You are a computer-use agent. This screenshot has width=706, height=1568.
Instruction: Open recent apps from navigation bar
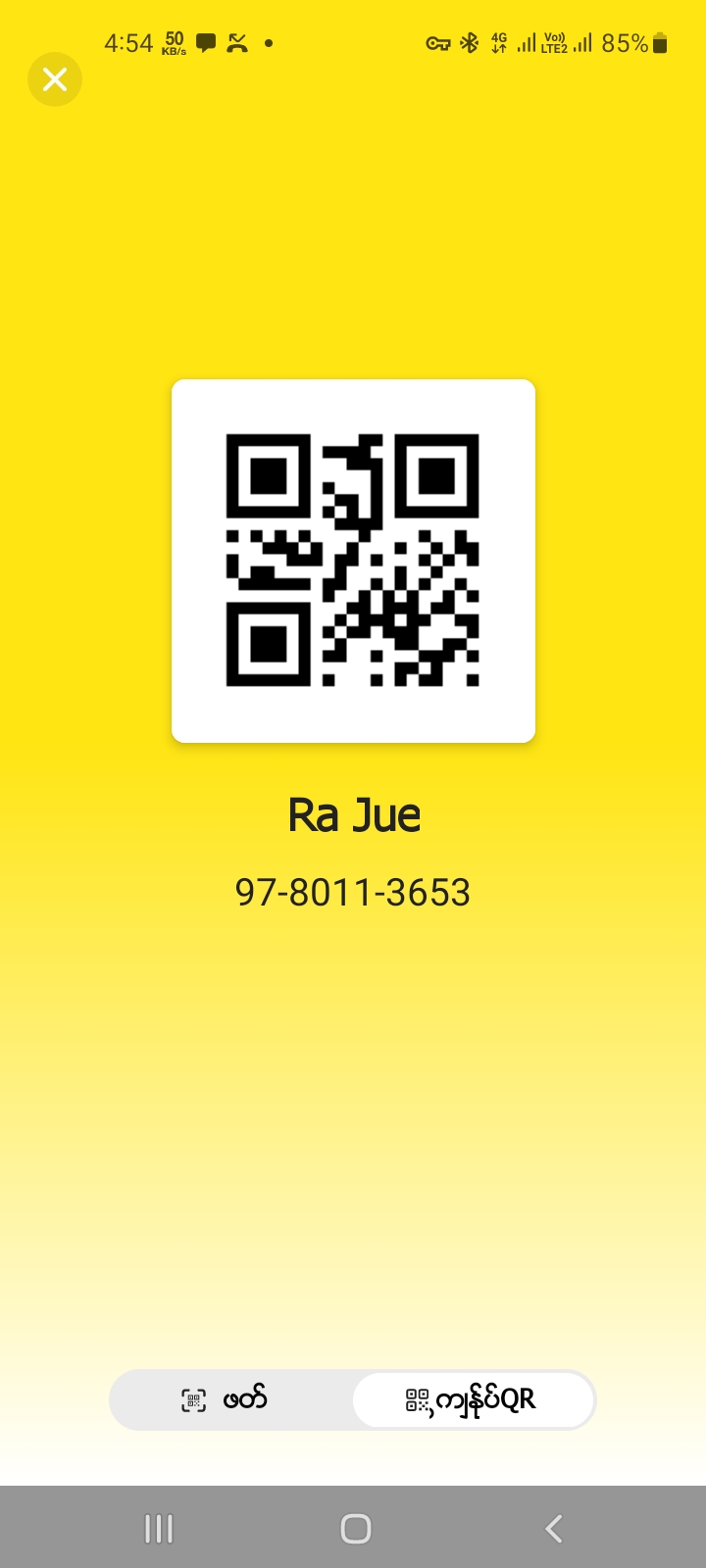(159, 1528)
